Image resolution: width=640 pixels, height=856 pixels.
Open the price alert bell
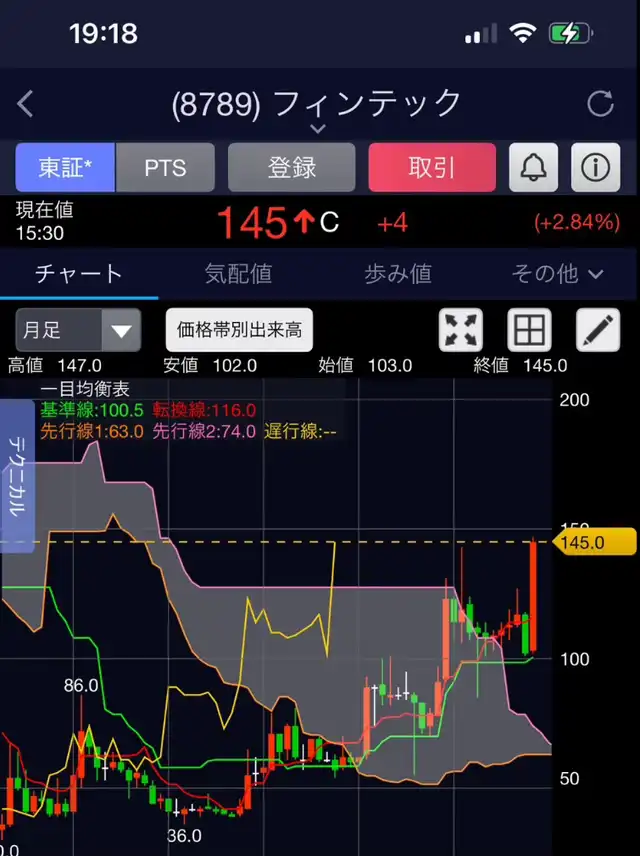(534, 167)
